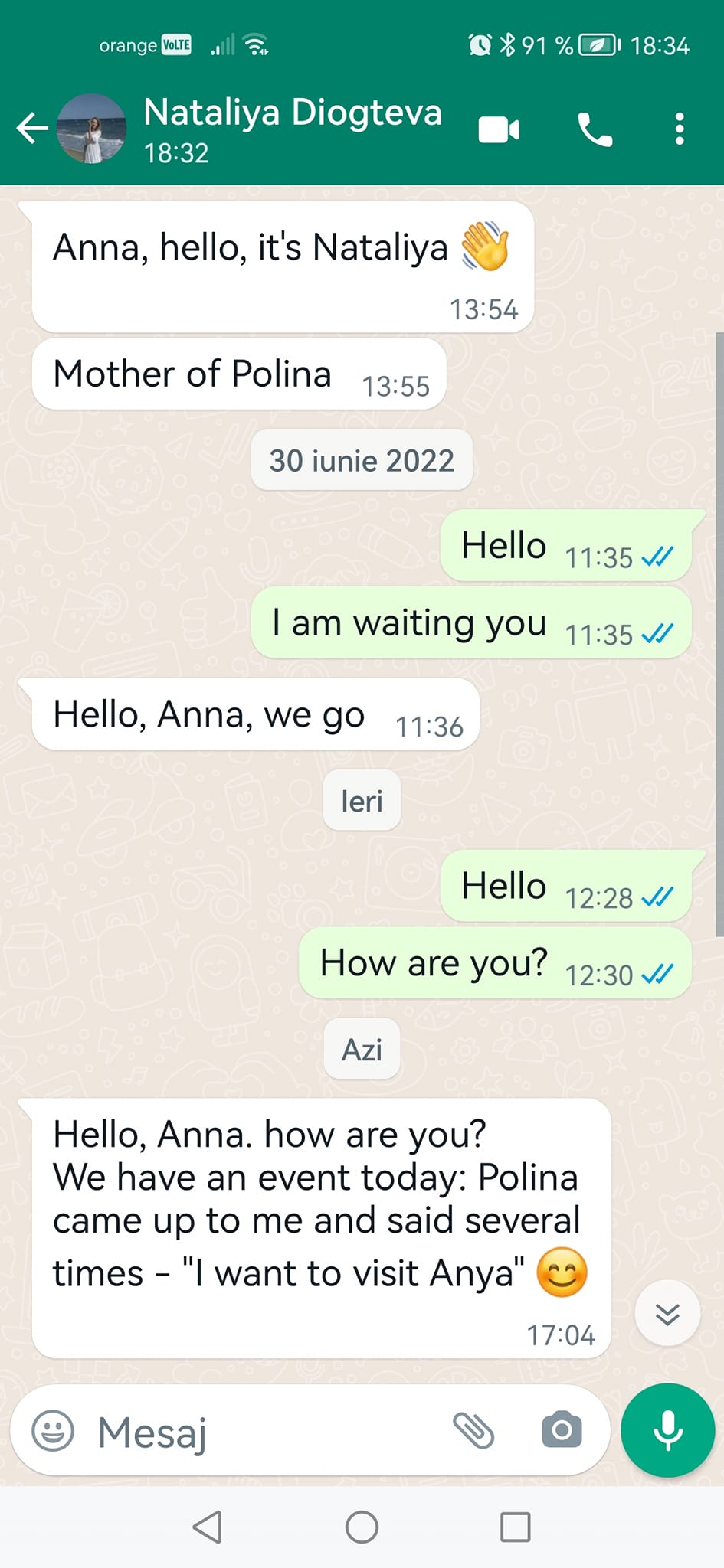Jump to the latest messages
This screenshot has width=724, height=1568.
[x=667, y=1314]
